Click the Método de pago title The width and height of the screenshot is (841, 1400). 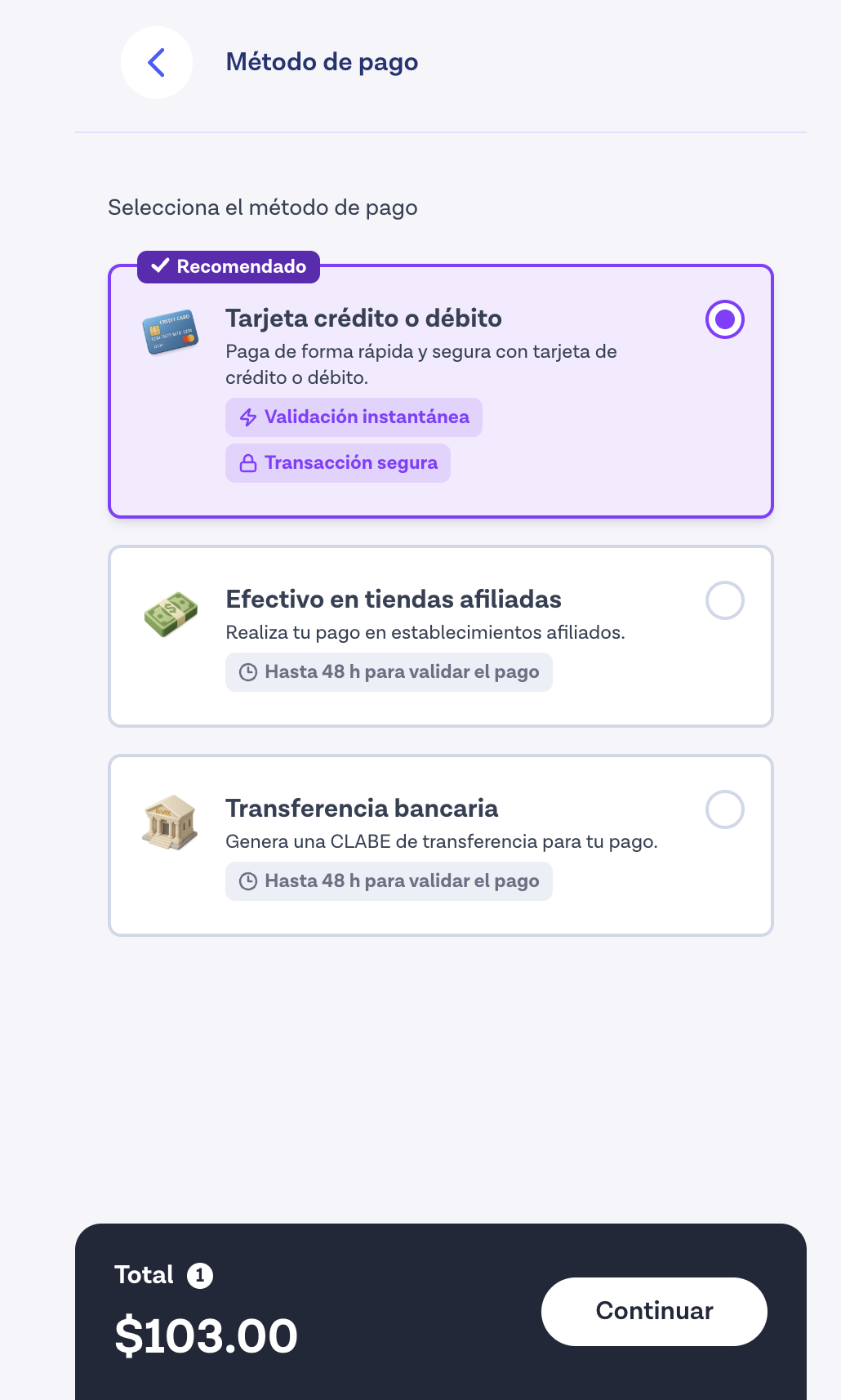click(x=322, y=62)
